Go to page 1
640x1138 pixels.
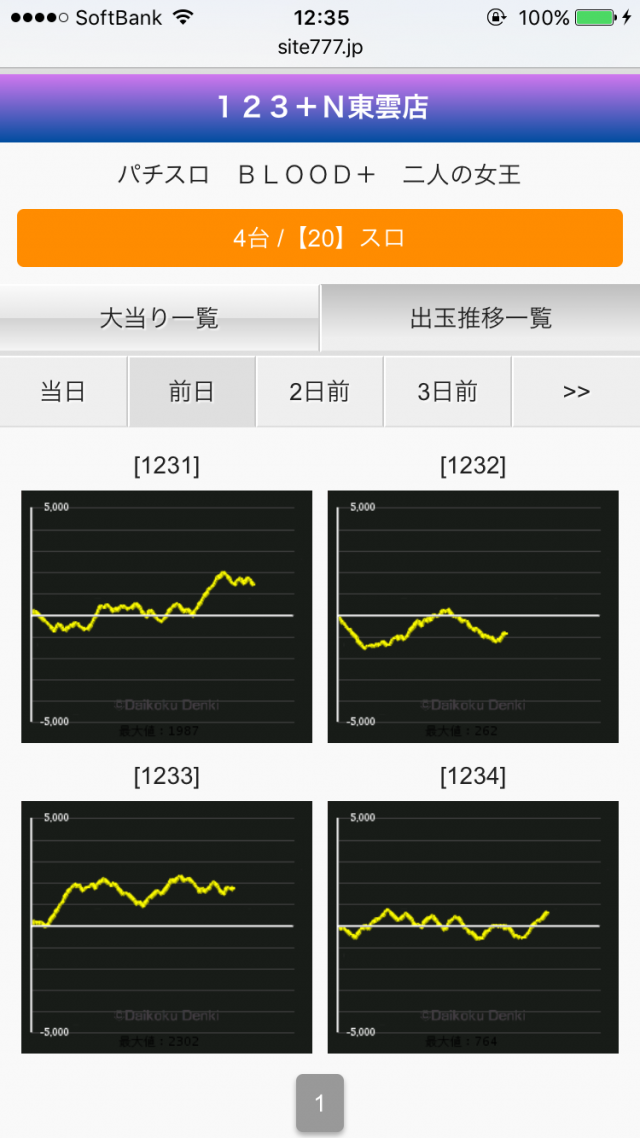point(320,1104)
